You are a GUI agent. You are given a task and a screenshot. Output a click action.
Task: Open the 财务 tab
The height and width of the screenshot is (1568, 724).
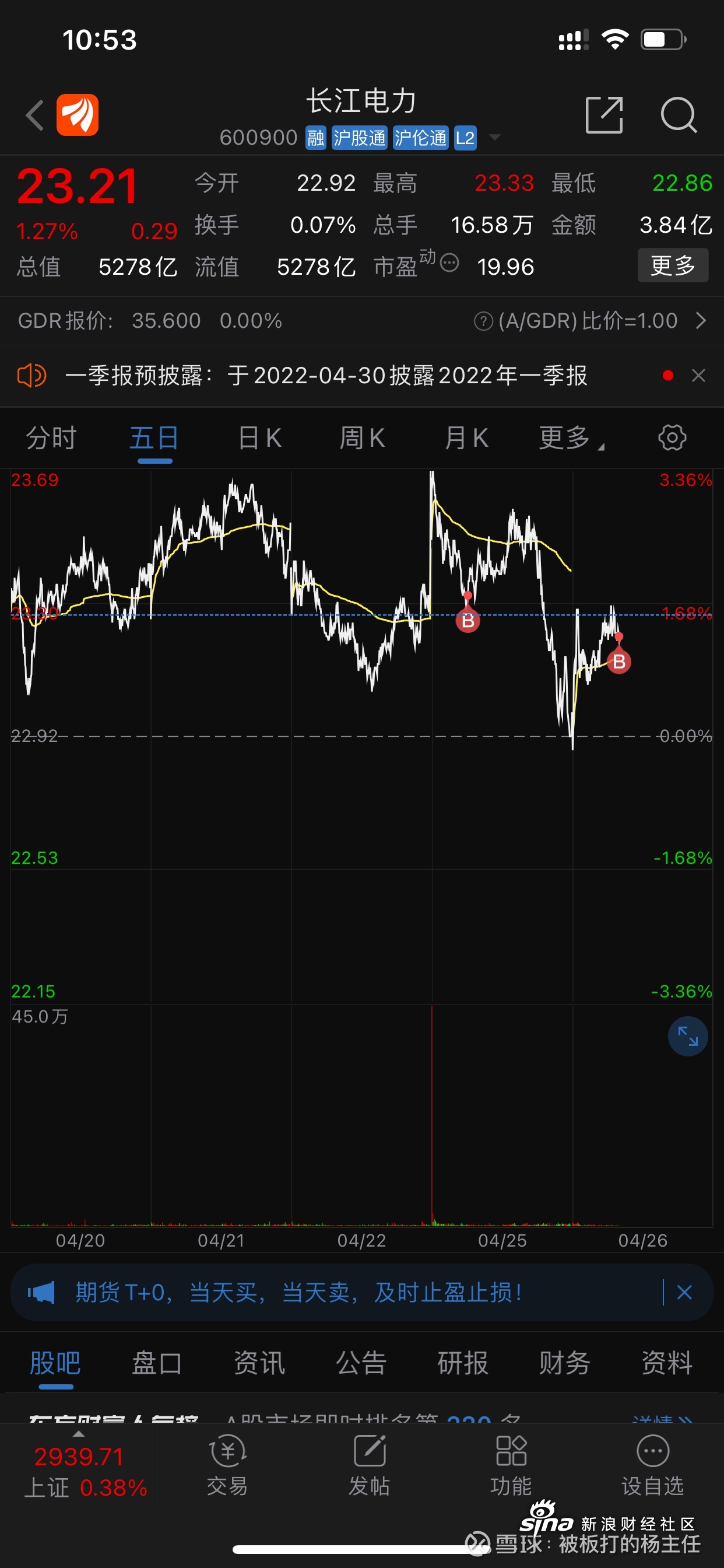coord(565,1363)
